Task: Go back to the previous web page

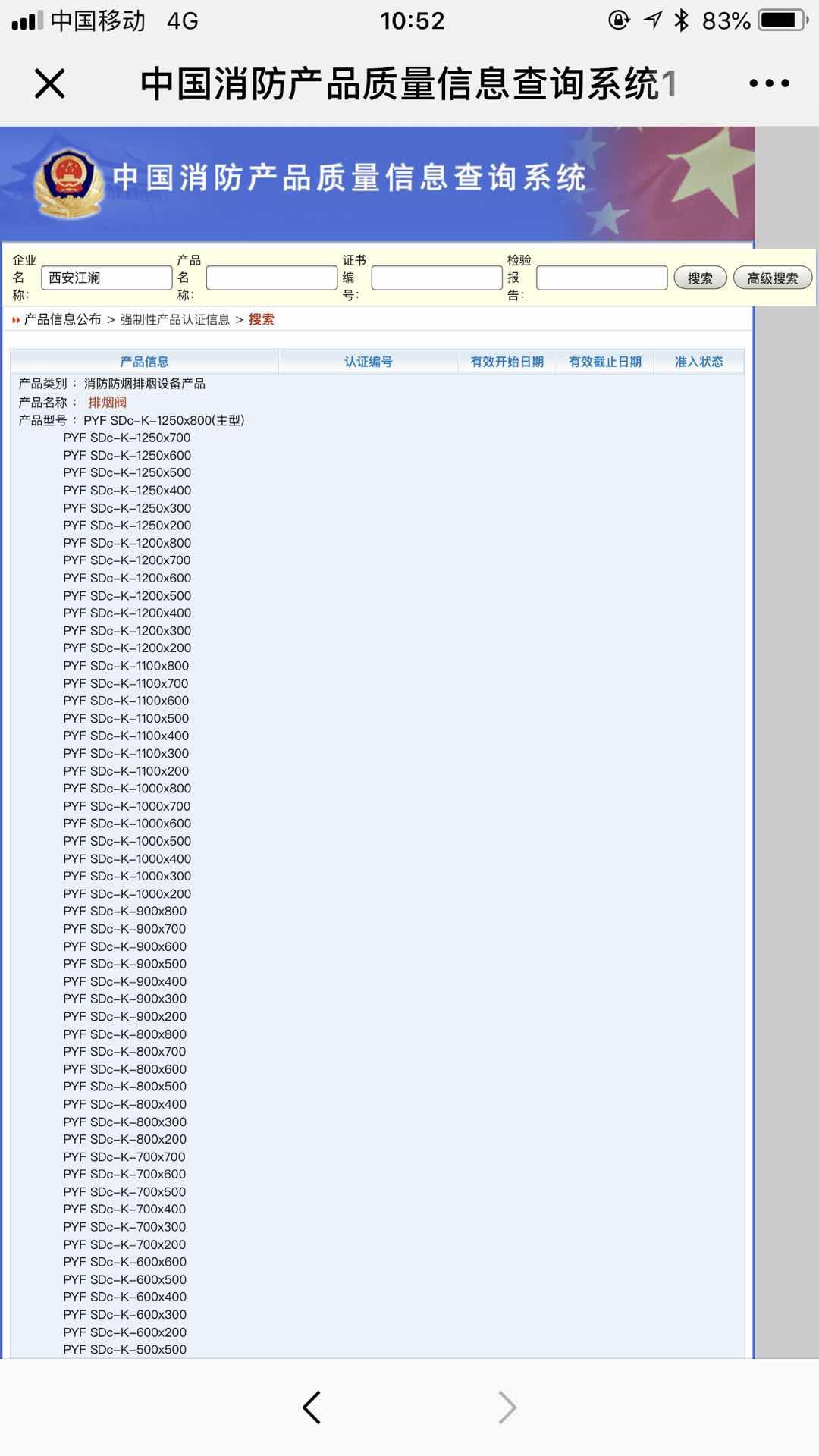Action: [312, 1407]
